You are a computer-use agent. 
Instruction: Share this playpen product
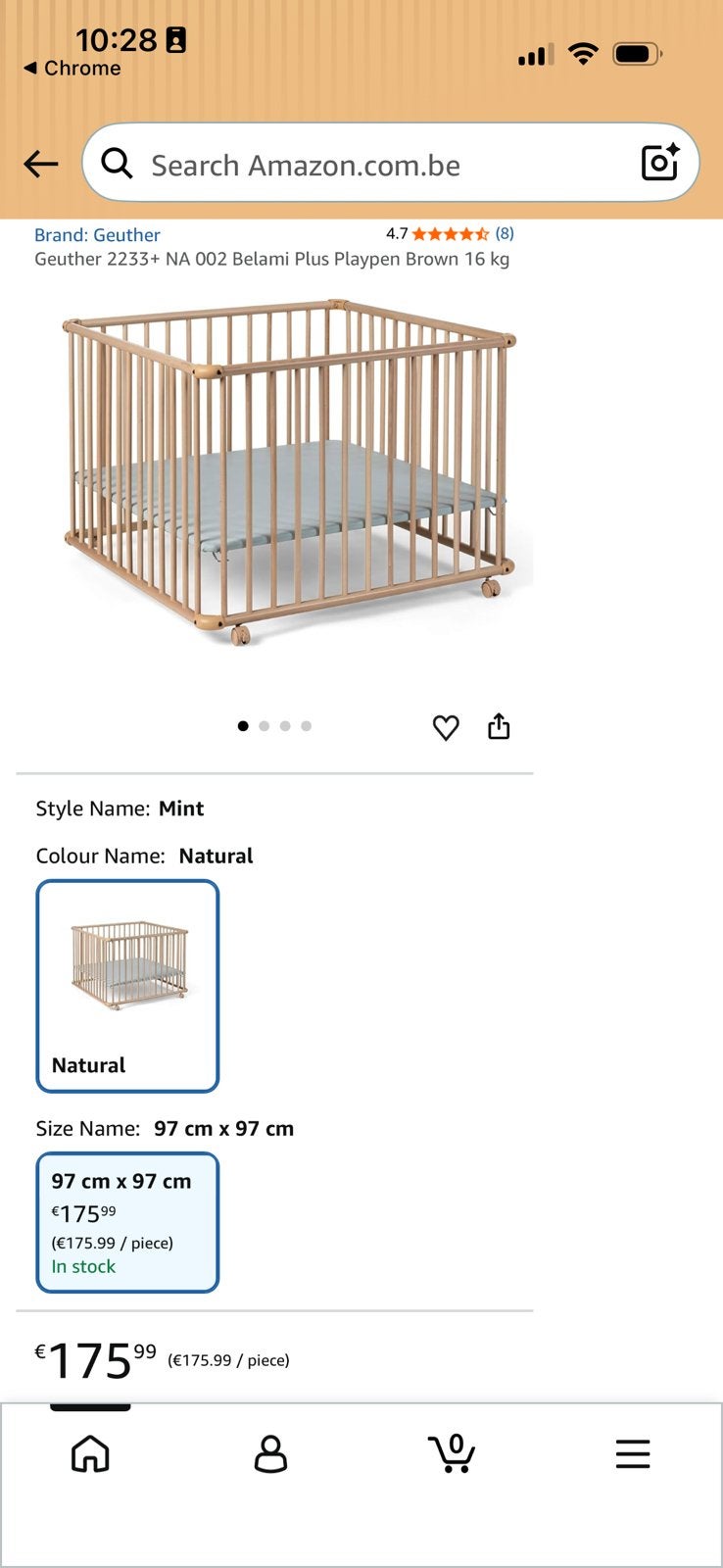coord(499,726)
